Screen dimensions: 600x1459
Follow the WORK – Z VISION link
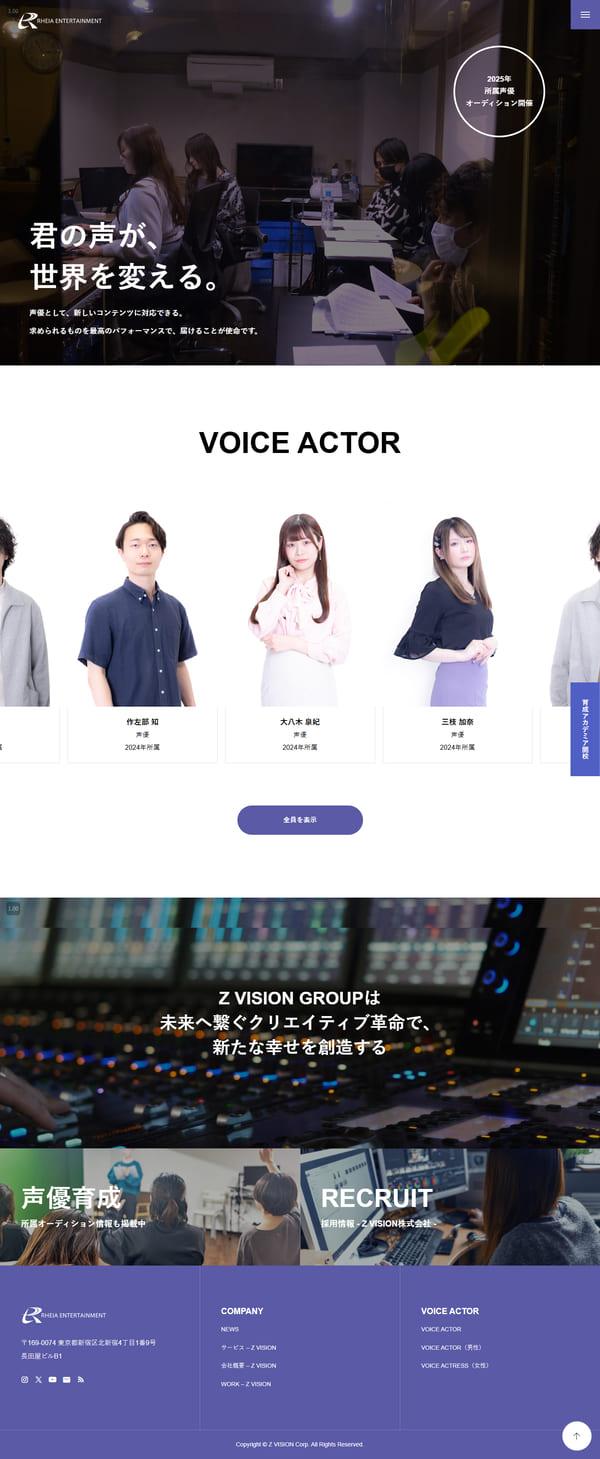[x=246, y=1384]
